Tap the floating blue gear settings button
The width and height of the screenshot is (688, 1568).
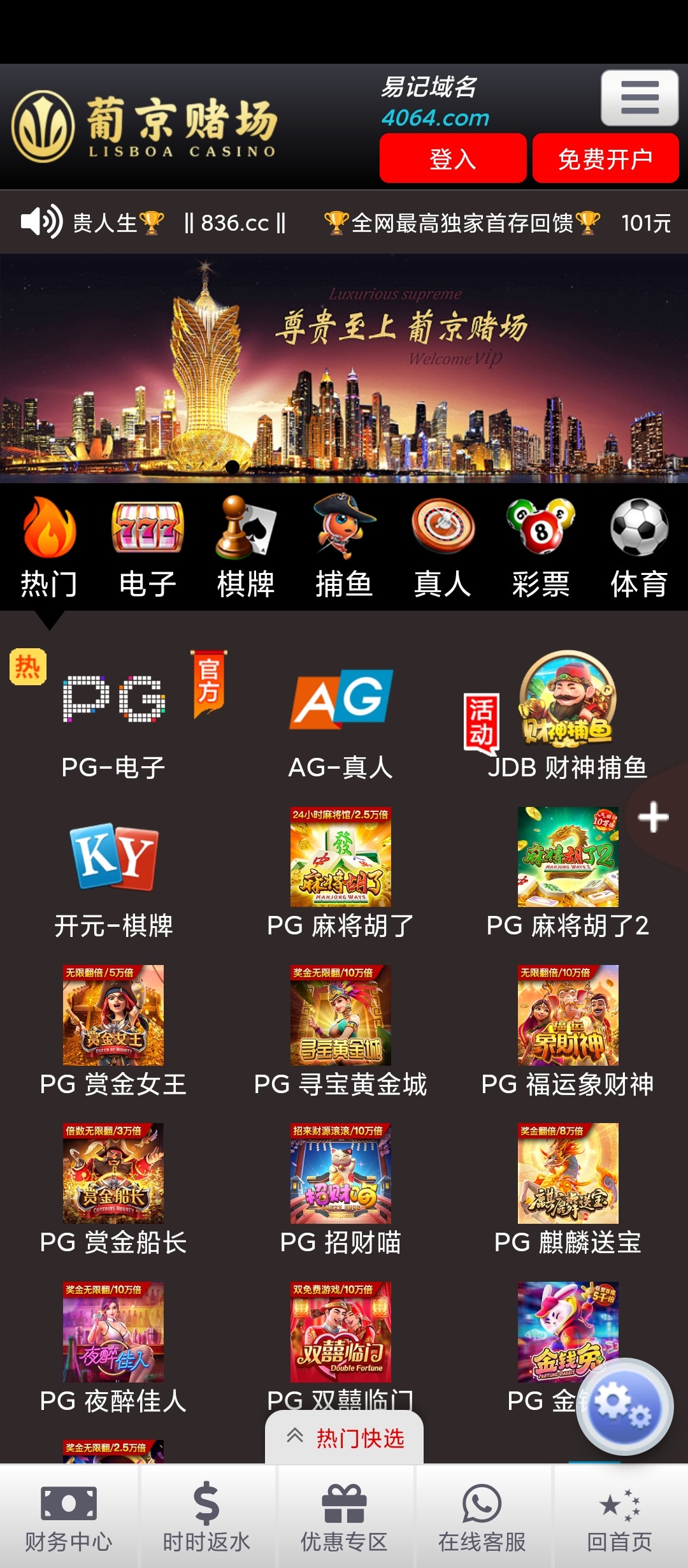[x=625, y=1406]
